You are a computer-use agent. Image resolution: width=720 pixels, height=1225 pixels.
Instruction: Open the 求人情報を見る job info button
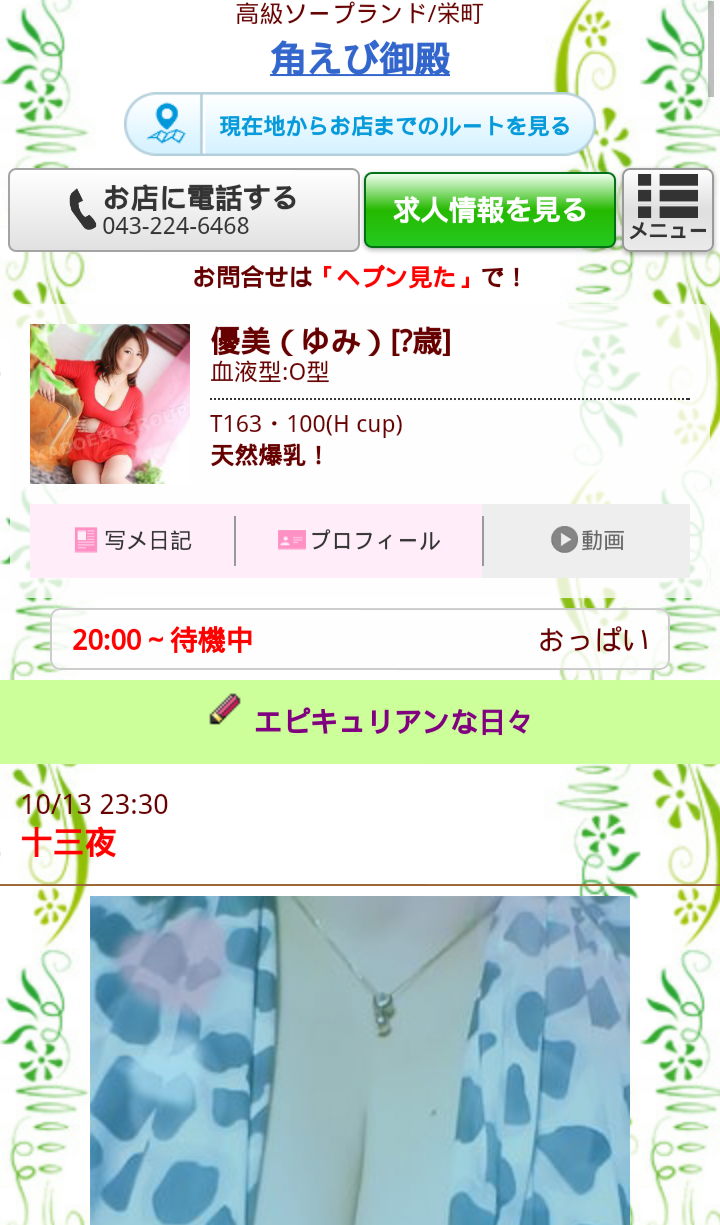489,210
